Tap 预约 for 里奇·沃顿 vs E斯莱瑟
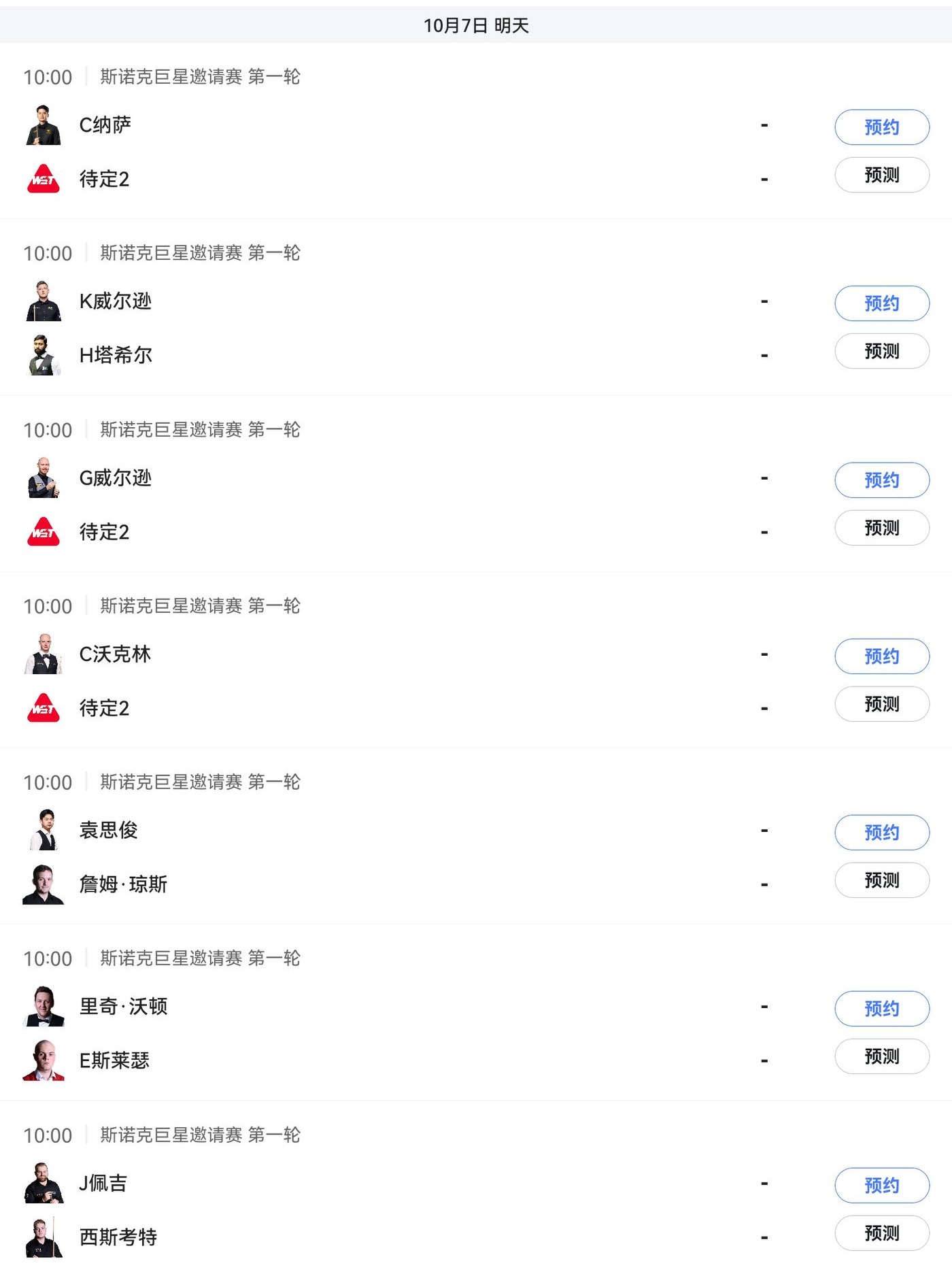The width and height of the screenshot is (952, 1270). tap(881, 1009)
